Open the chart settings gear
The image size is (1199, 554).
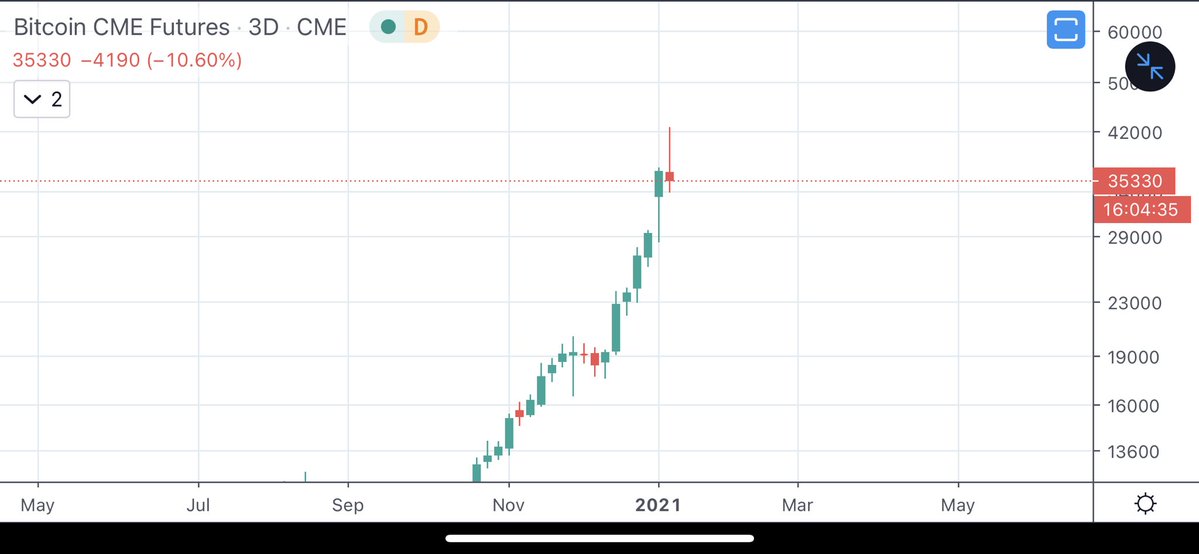(1146, 504)
